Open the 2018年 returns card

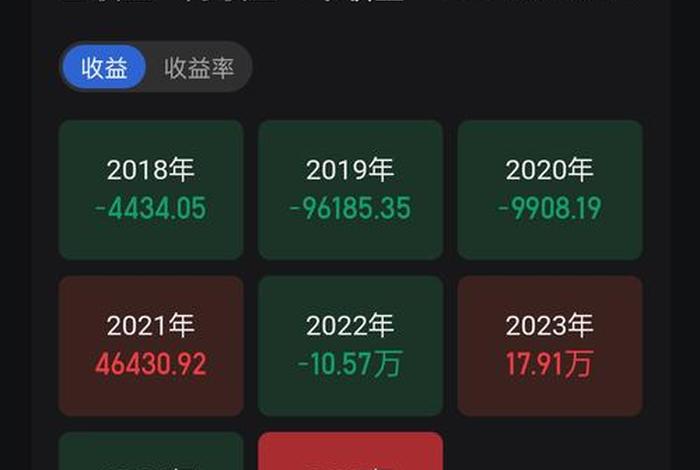coord(151,190)
